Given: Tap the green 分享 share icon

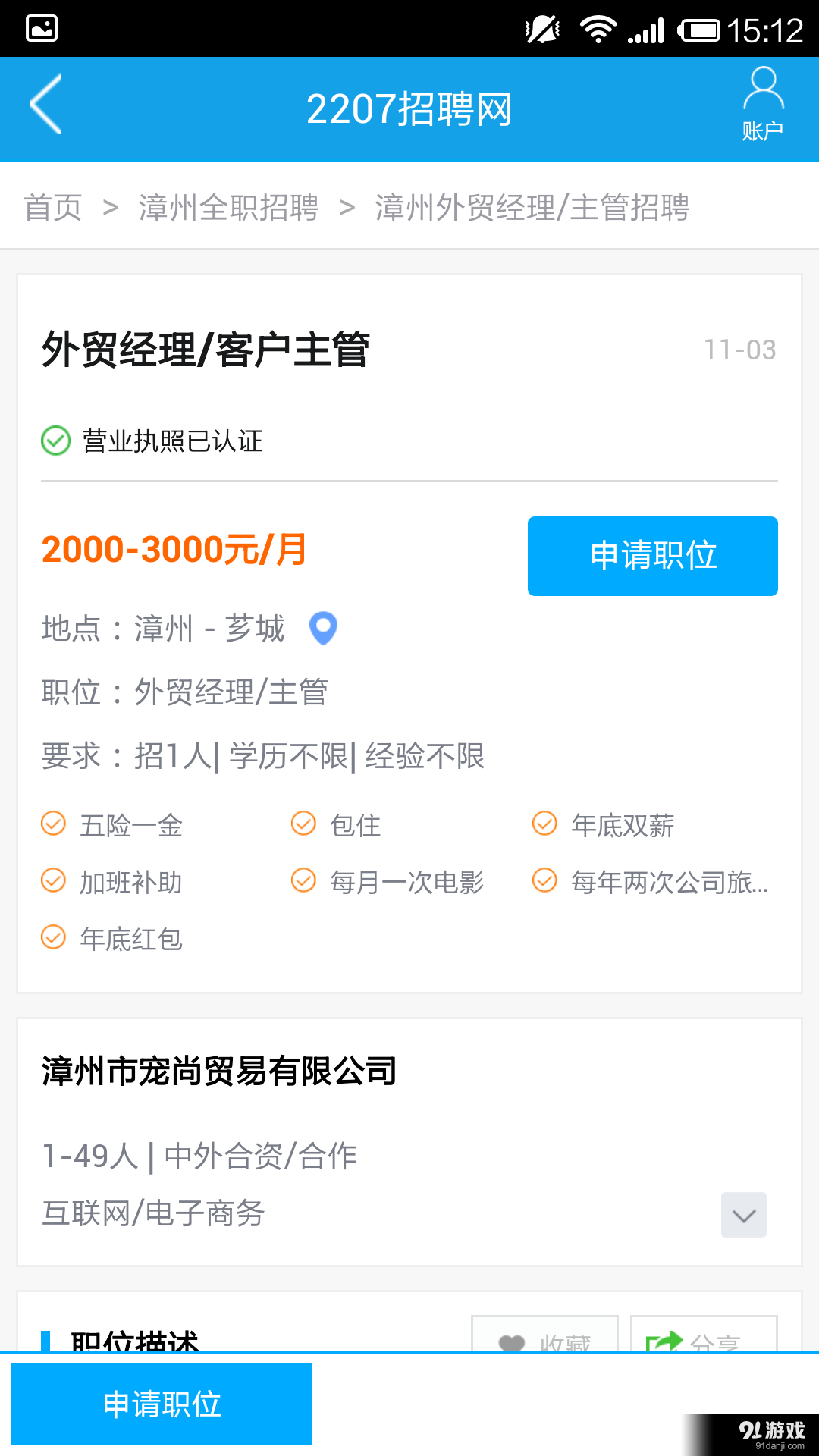Looking at the screenshot, I should pos(664,1339).
